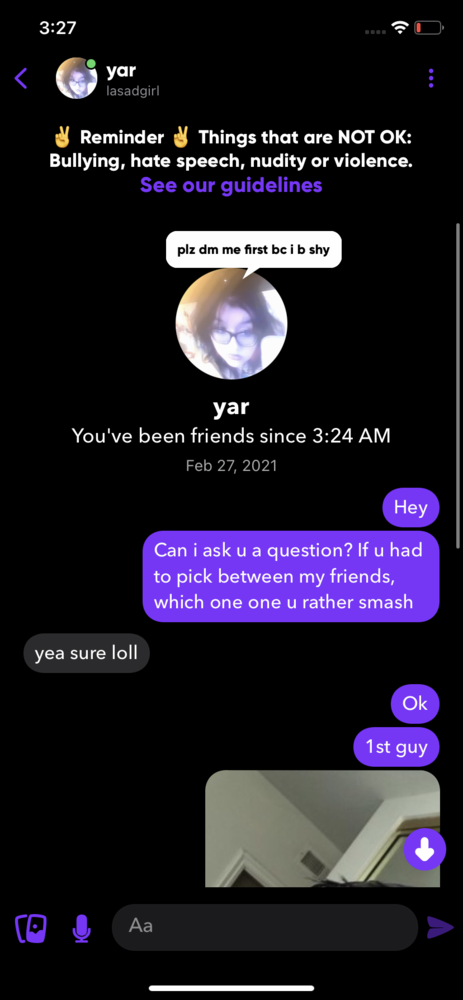
Task: Record a voice message with microphone
Action: (81, 929)
